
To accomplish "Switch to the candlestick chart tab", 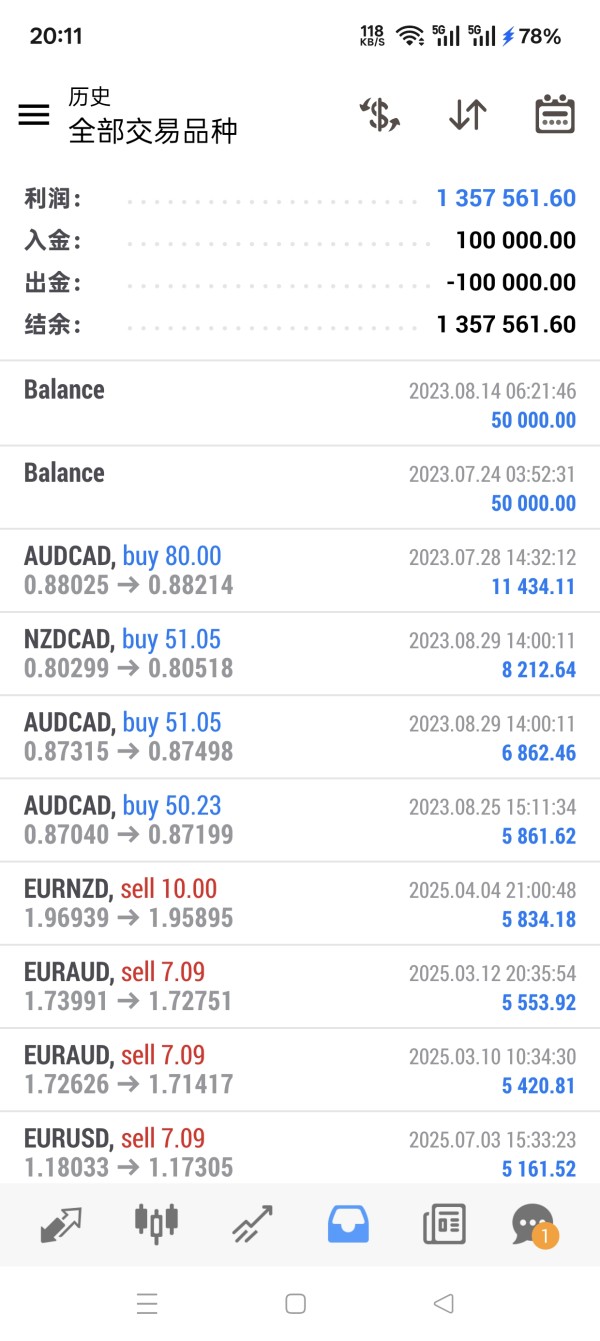I will tap(156, 1224).
